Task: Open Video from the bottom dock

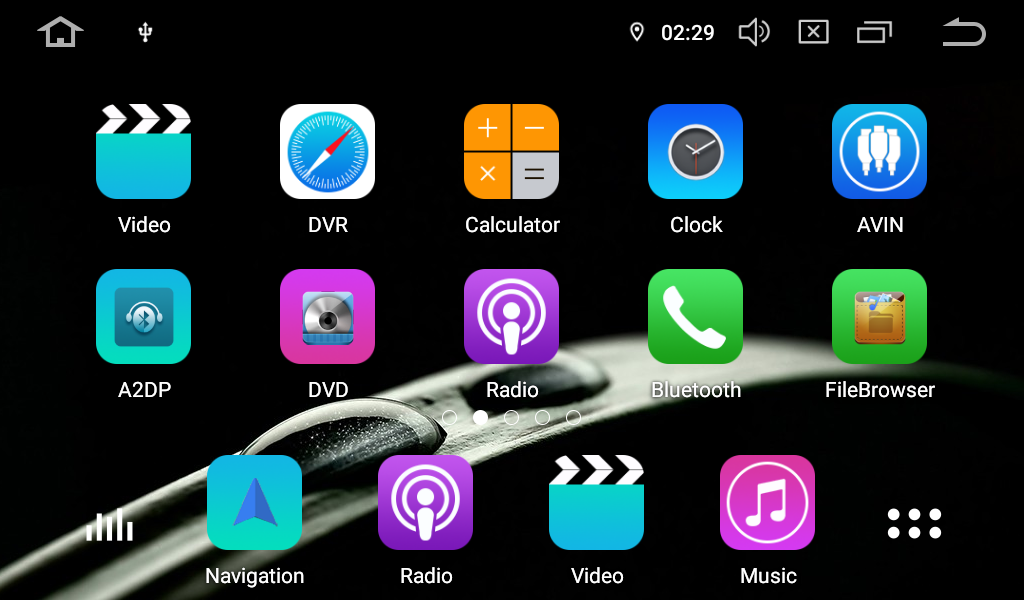Action: pyautogui.click(x=596, y=503)
